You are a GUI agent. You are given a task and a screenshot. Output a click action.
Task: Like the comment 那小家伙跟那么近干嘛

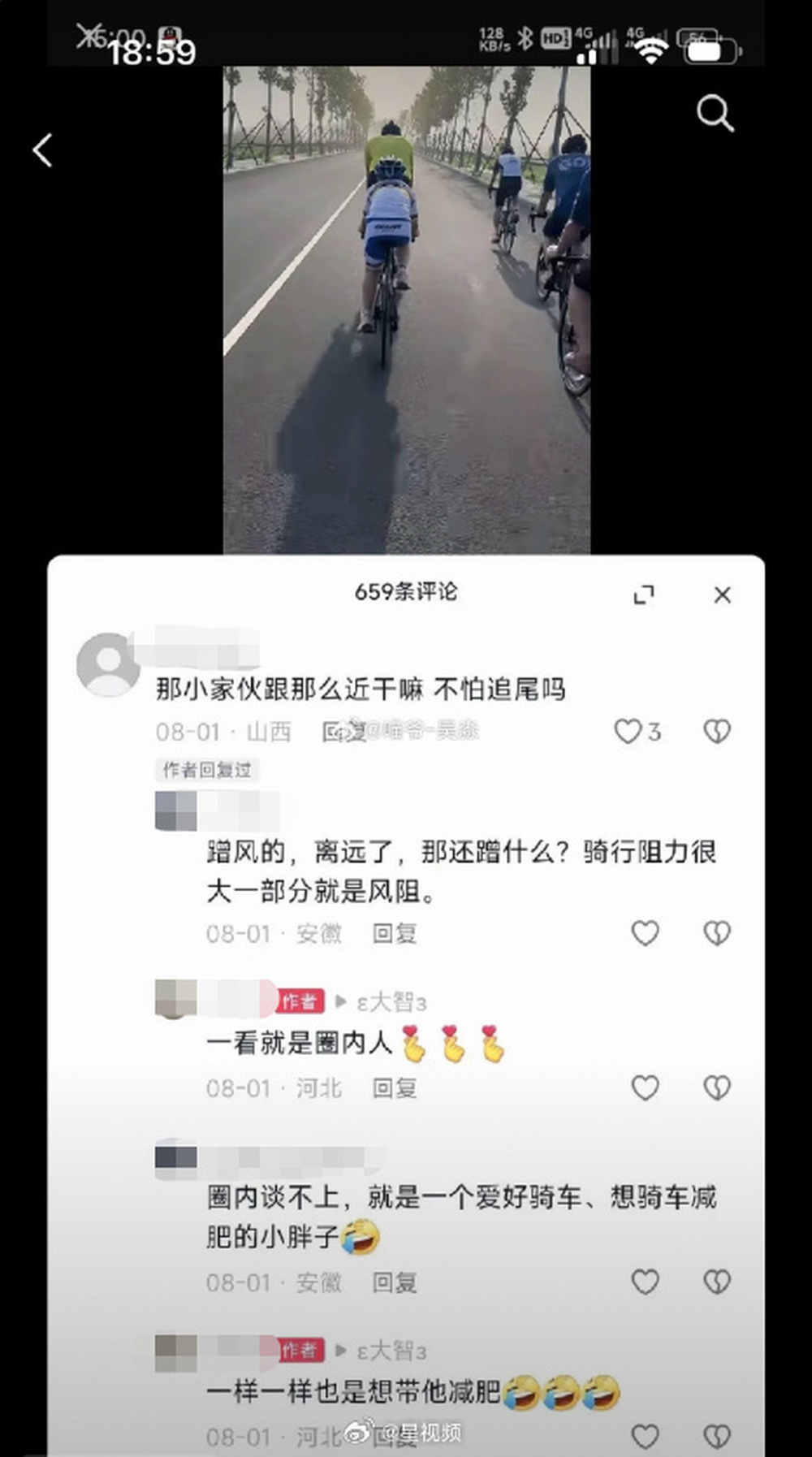tap(628, 731)
